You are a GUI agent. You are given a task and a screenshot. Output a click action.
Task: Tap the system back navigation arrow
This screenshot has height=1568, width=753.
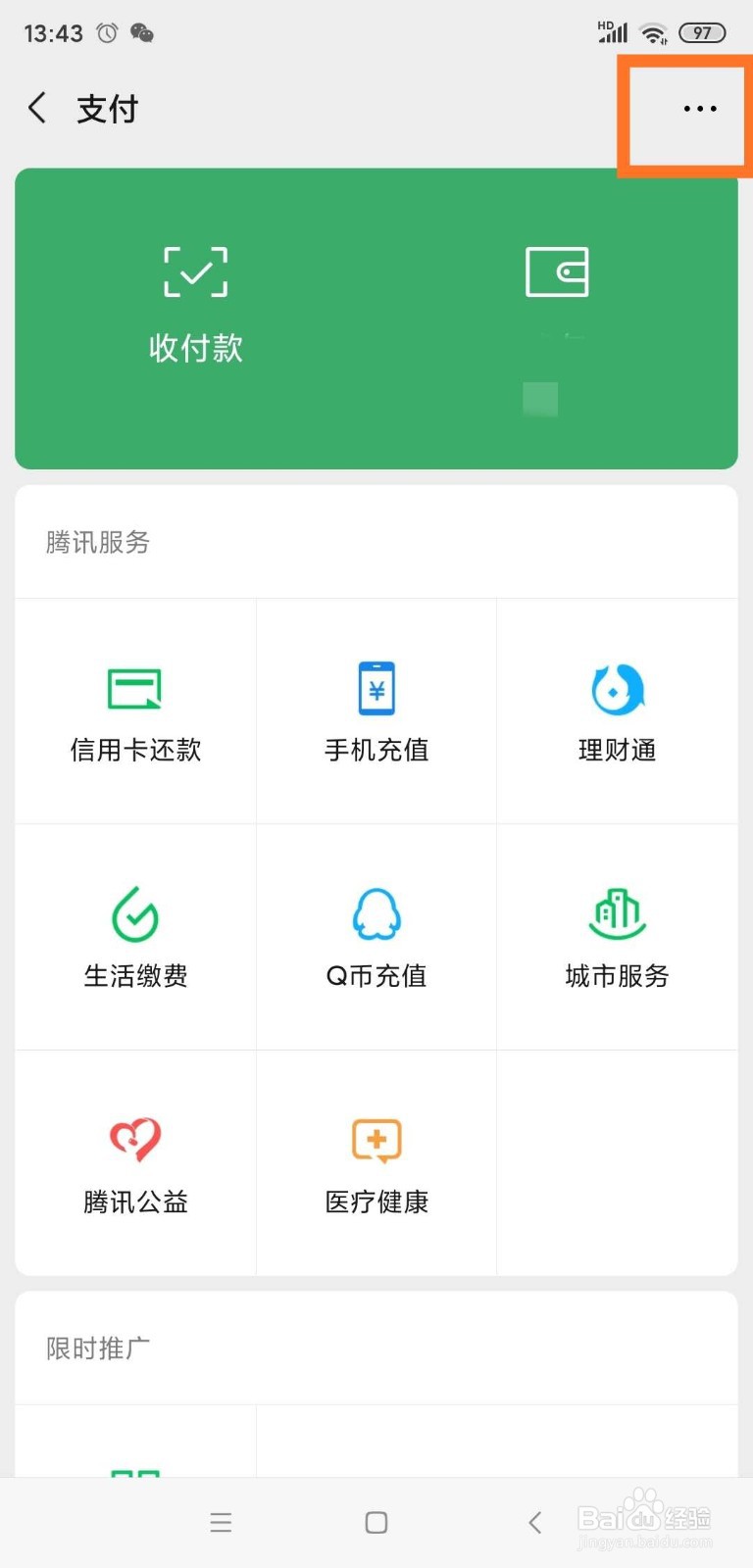(534, 1522)
